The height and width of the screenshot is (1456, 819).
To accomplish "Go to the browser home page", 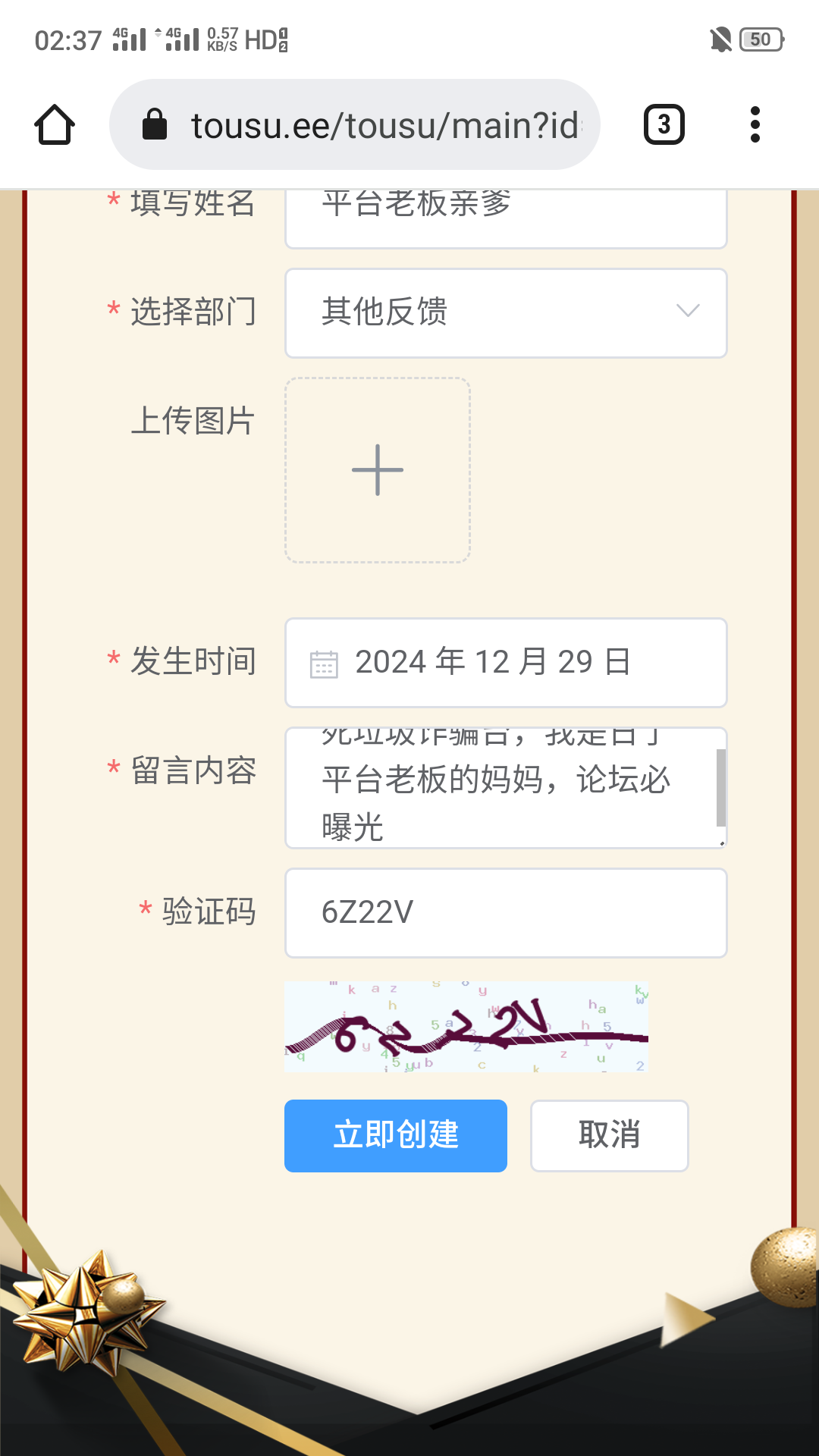I will [55, 124].
